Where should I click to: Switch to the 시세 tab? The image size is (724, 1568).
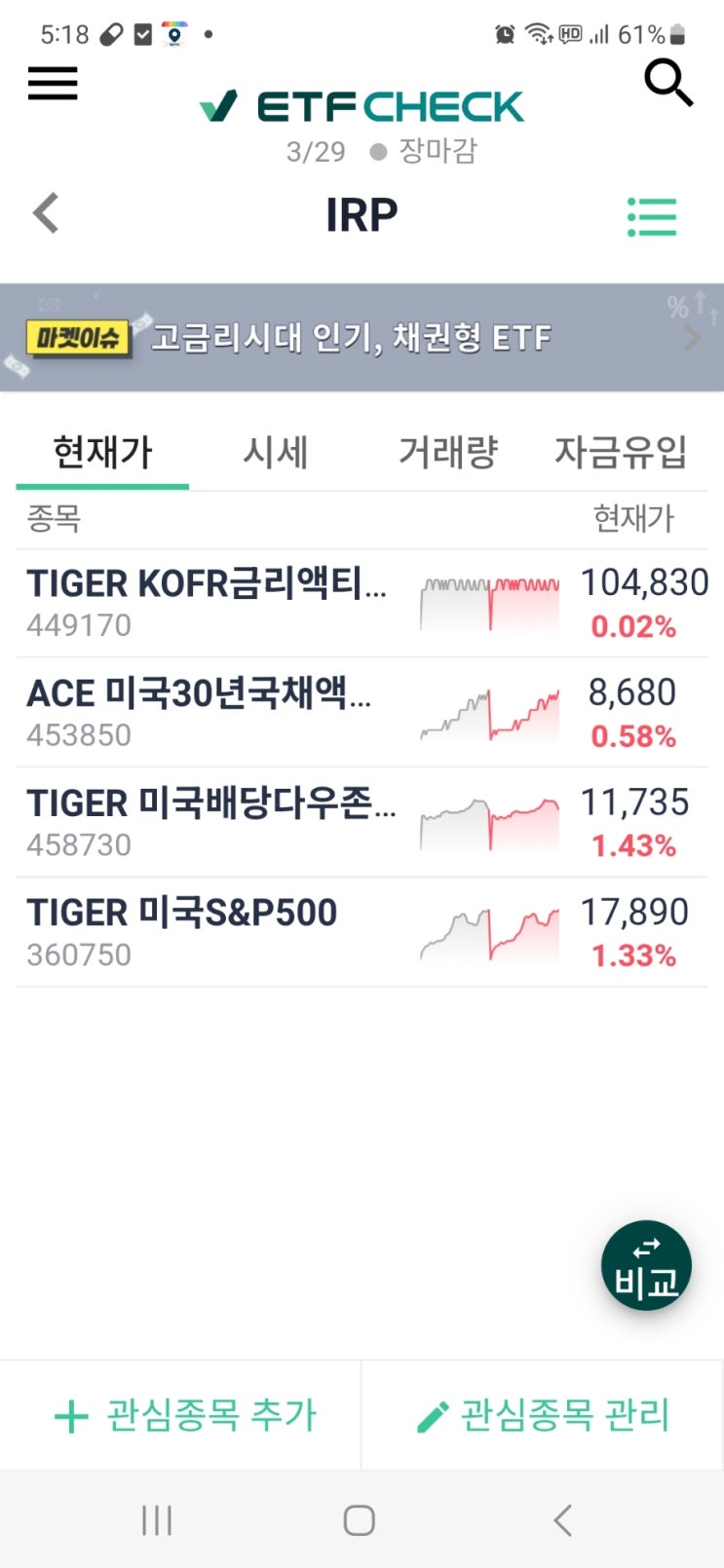click(x=276, y=451)
